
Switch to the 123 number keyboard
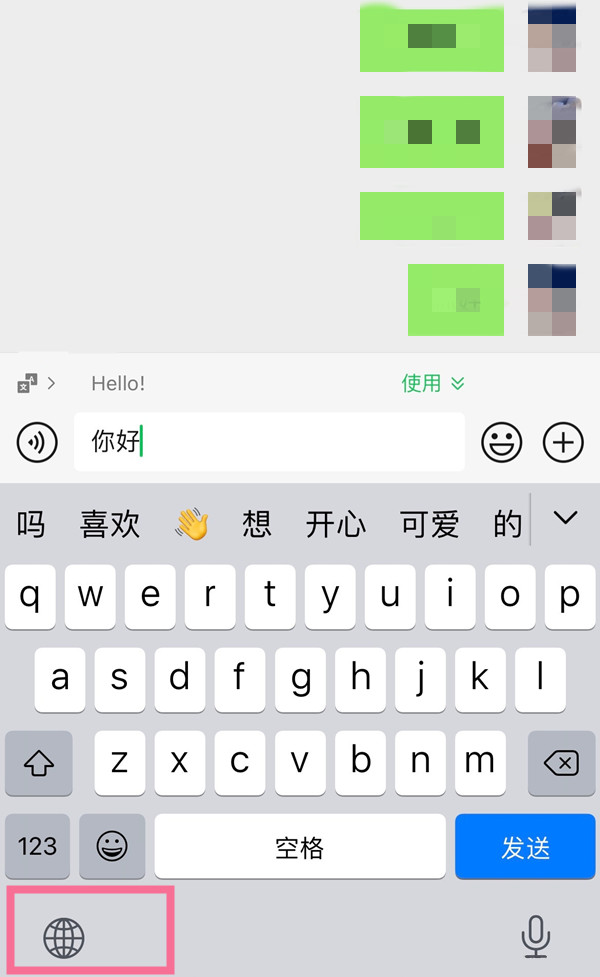tap(38, 847)
